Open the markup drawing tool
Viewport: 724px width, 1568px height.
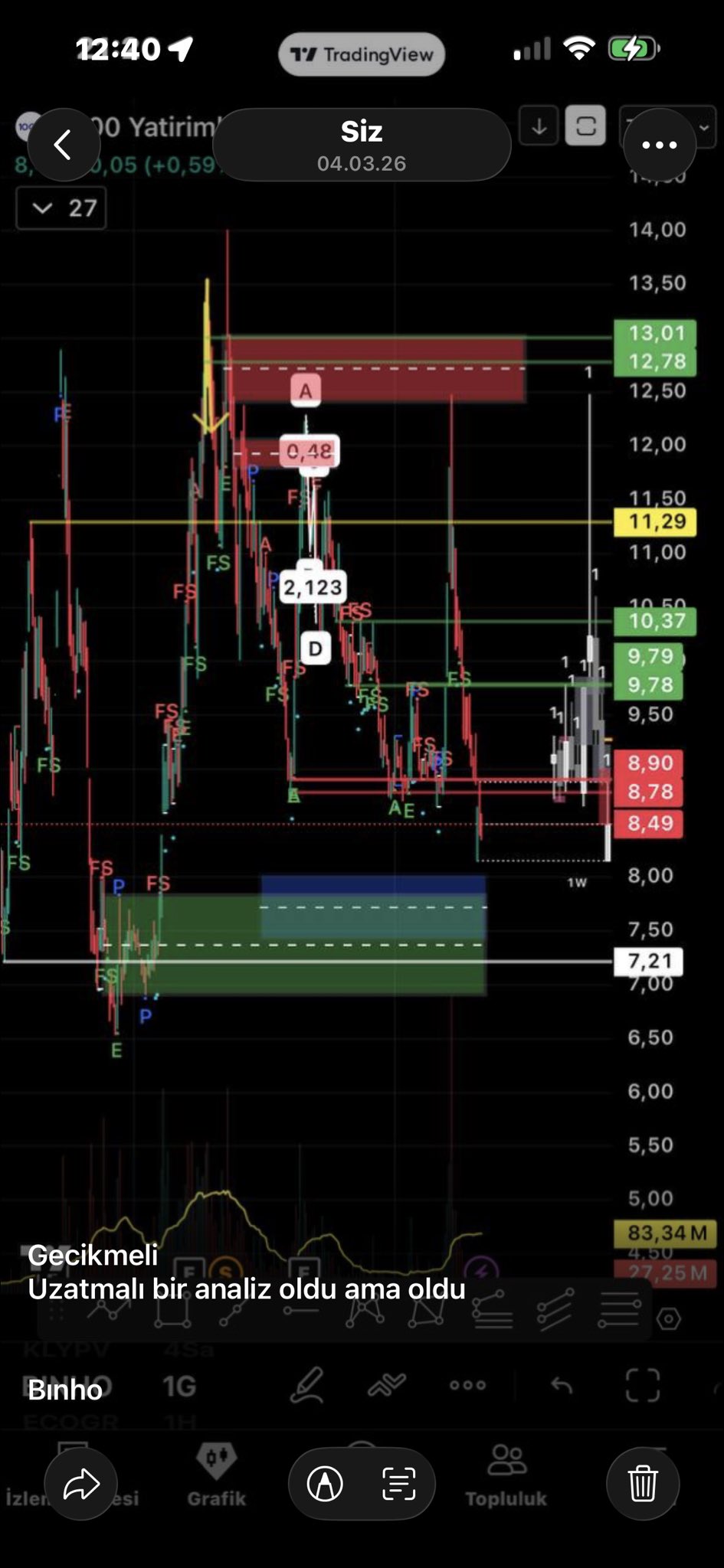point(325,1484)
